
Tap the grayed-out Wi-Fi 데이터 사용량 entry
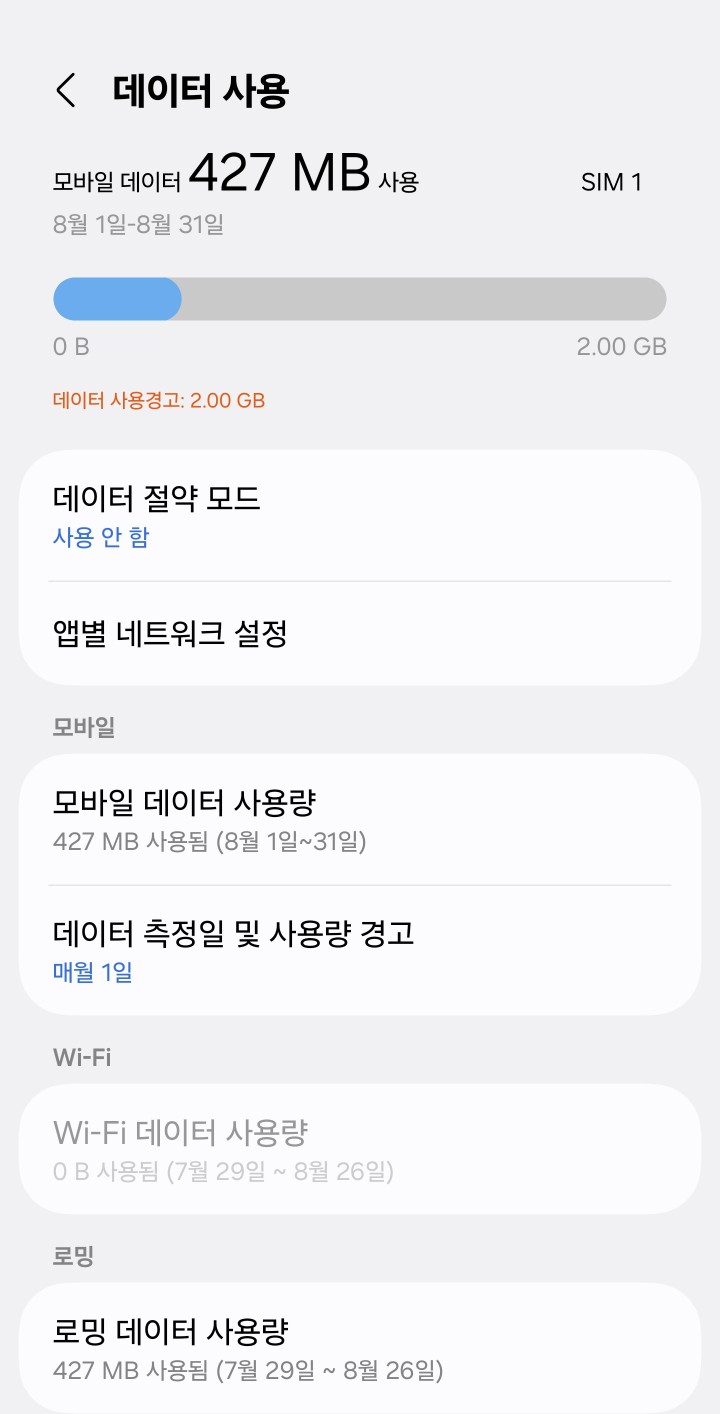pos(360,1148)
